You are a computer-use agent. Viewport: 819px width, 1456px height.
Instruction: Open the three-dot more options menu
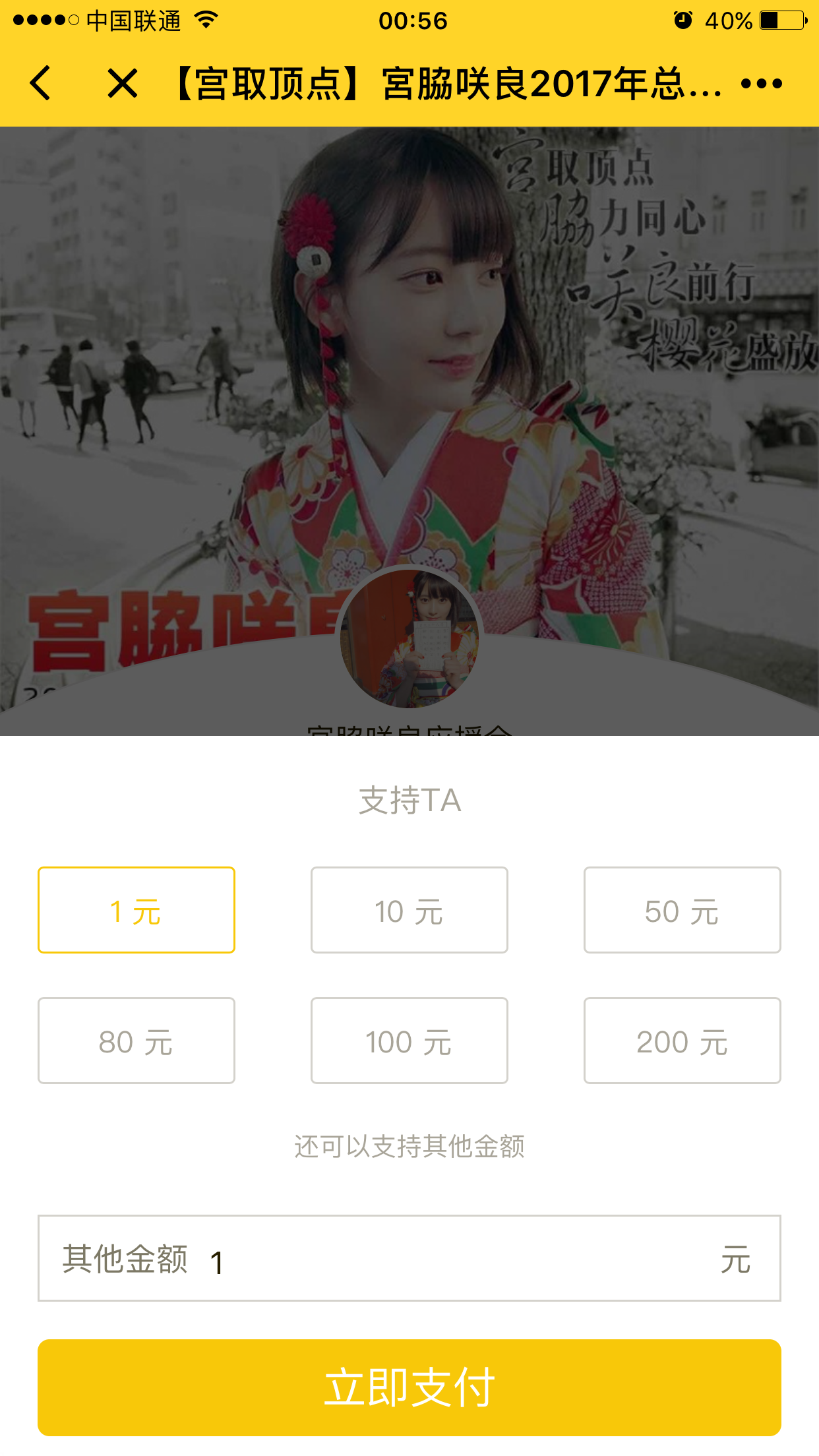coord(761,84)
